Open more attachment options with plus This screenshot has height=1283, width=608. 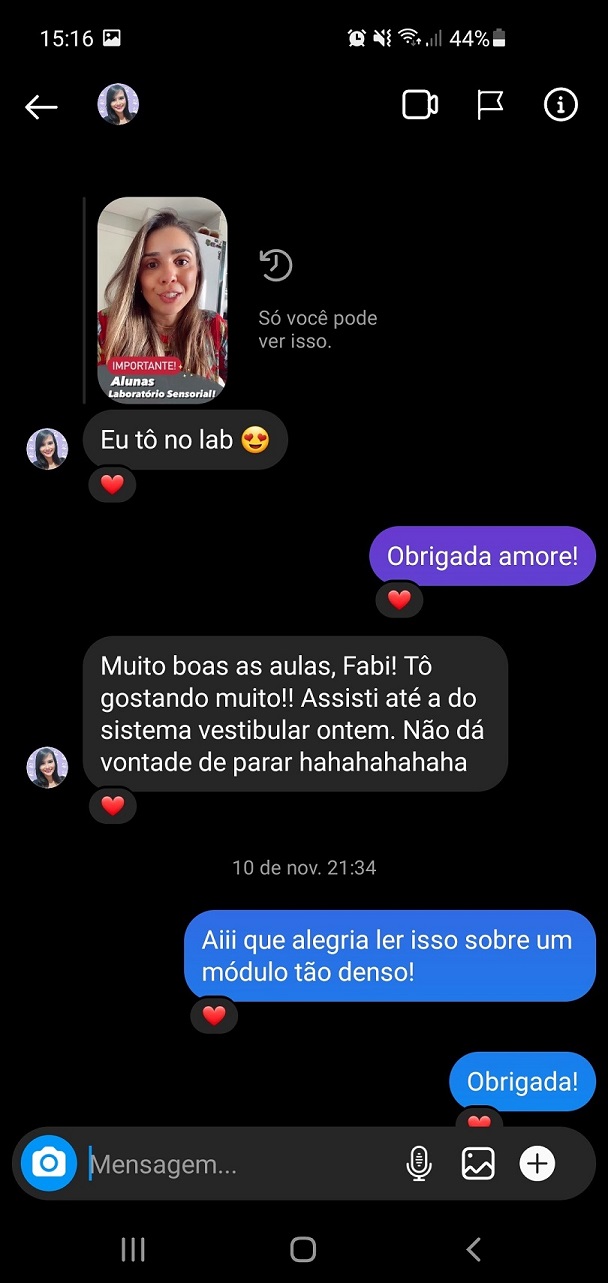[537, 1163]
